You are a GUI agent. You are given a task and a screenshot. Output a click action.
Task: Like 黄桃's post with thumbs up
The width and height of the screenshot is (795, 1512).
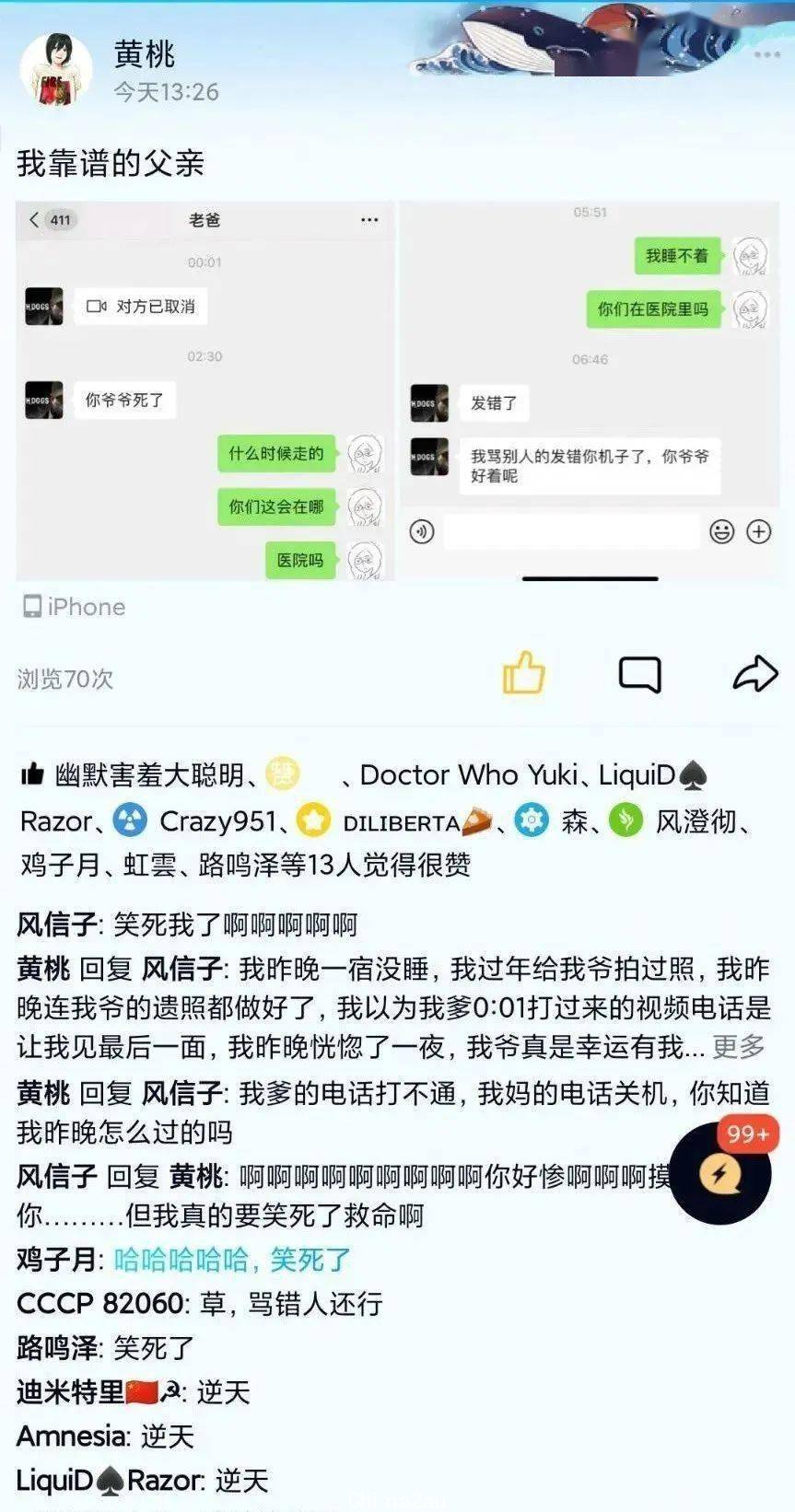click(x=523, y=673)
